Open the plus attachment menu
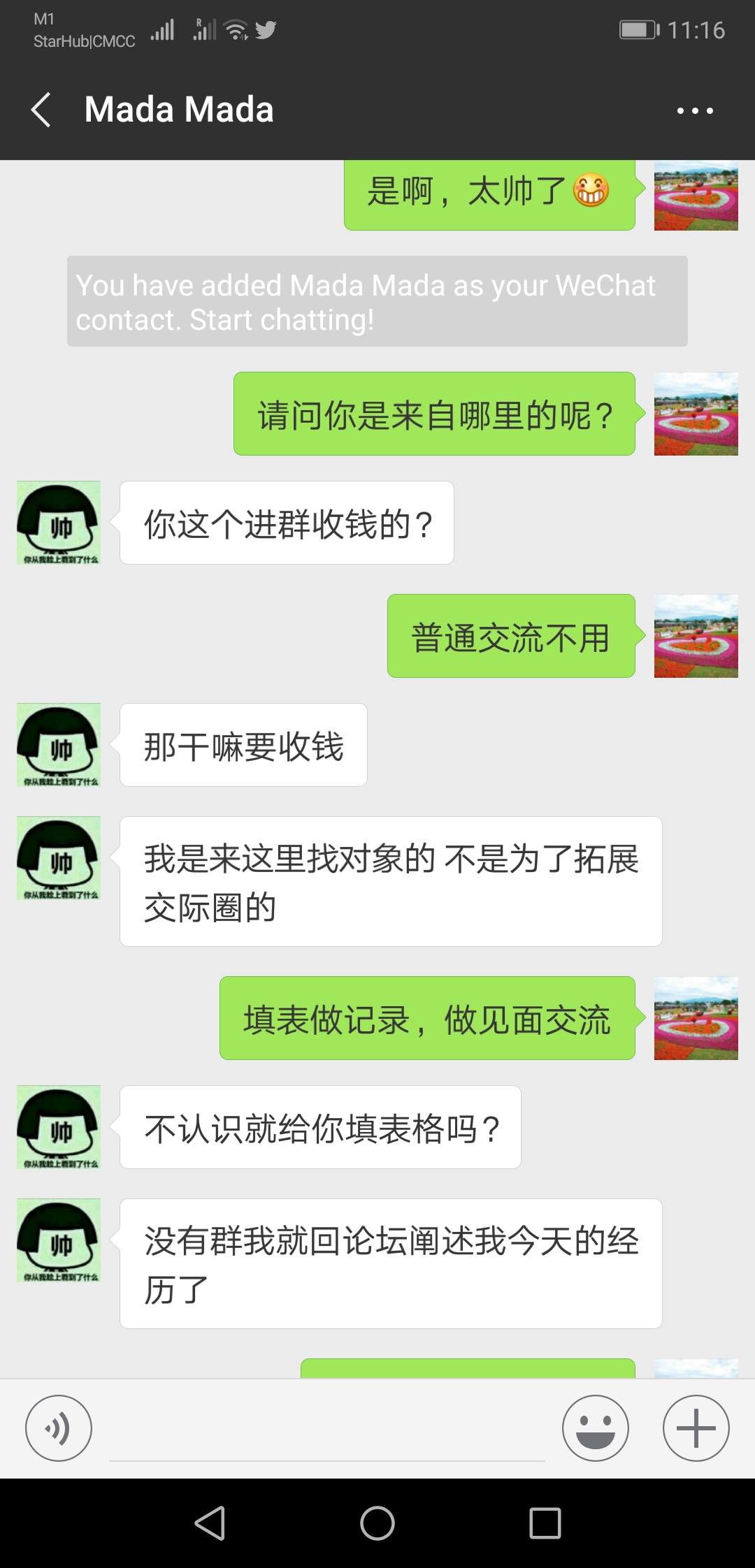755x1568 pixels. tap(696, 1428)
